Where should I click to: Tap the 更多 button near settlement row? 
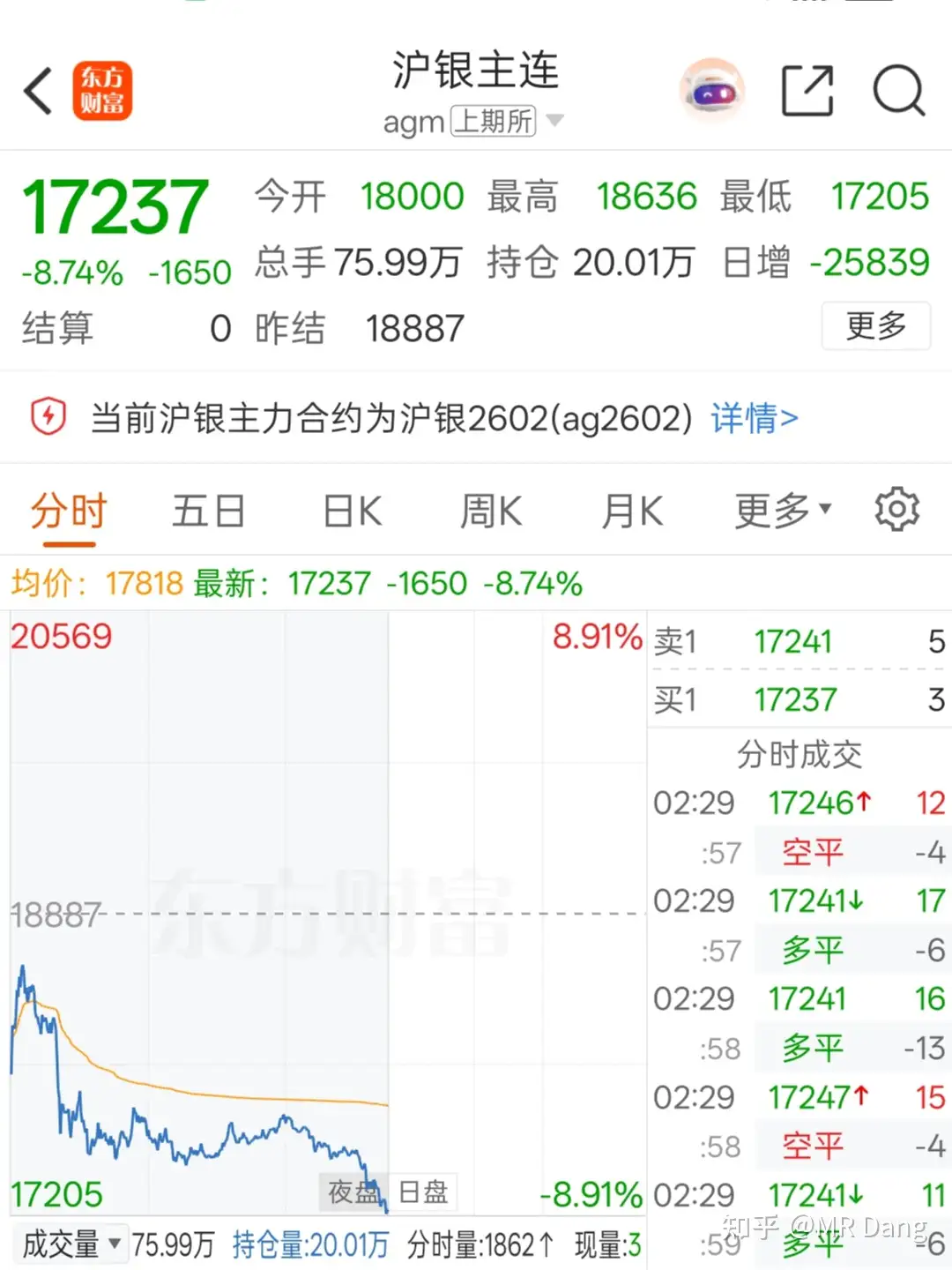(875, 325)
